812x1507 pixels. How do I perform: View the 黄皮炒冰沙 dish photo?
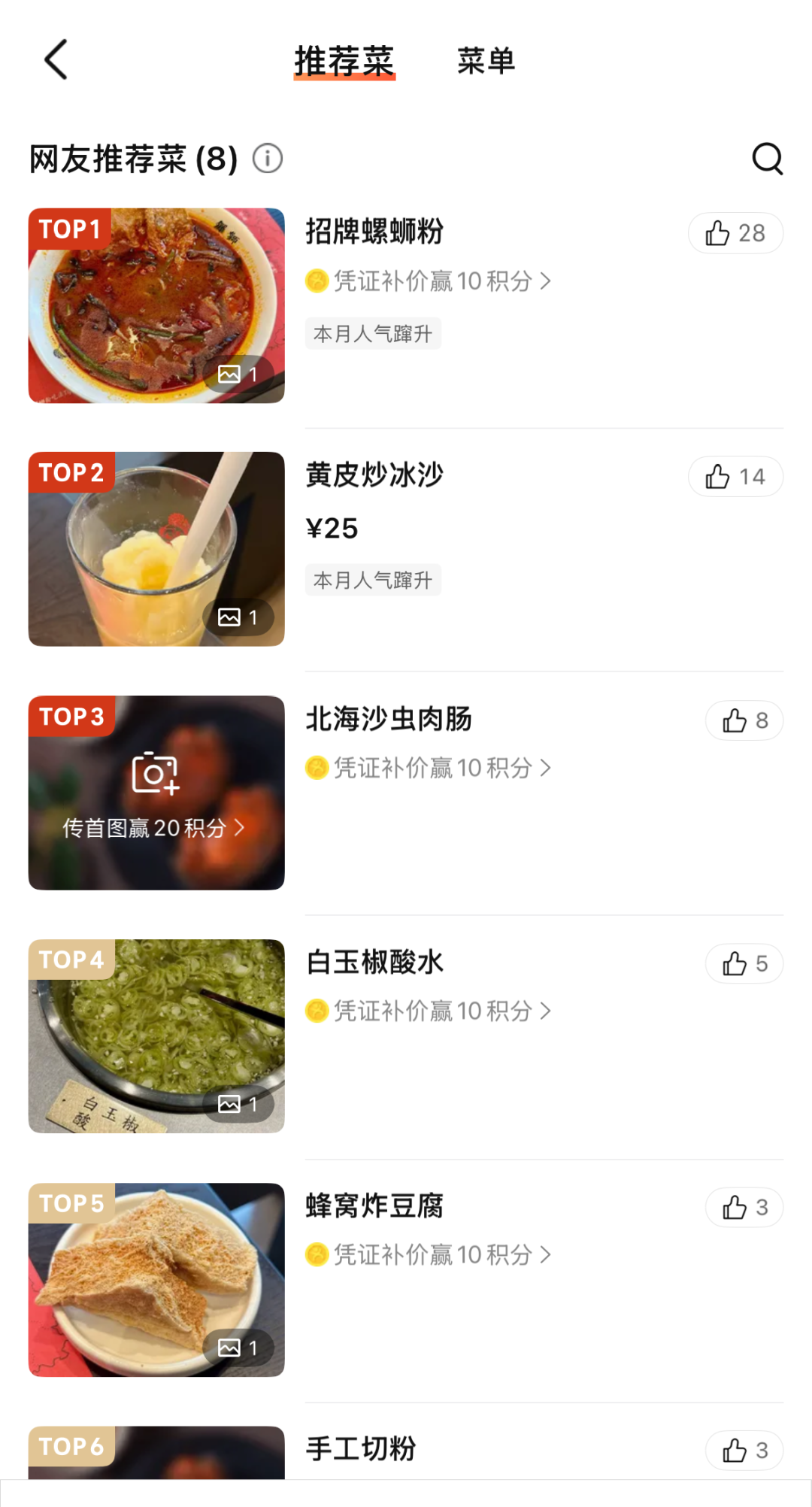click(x=156, y=549)
